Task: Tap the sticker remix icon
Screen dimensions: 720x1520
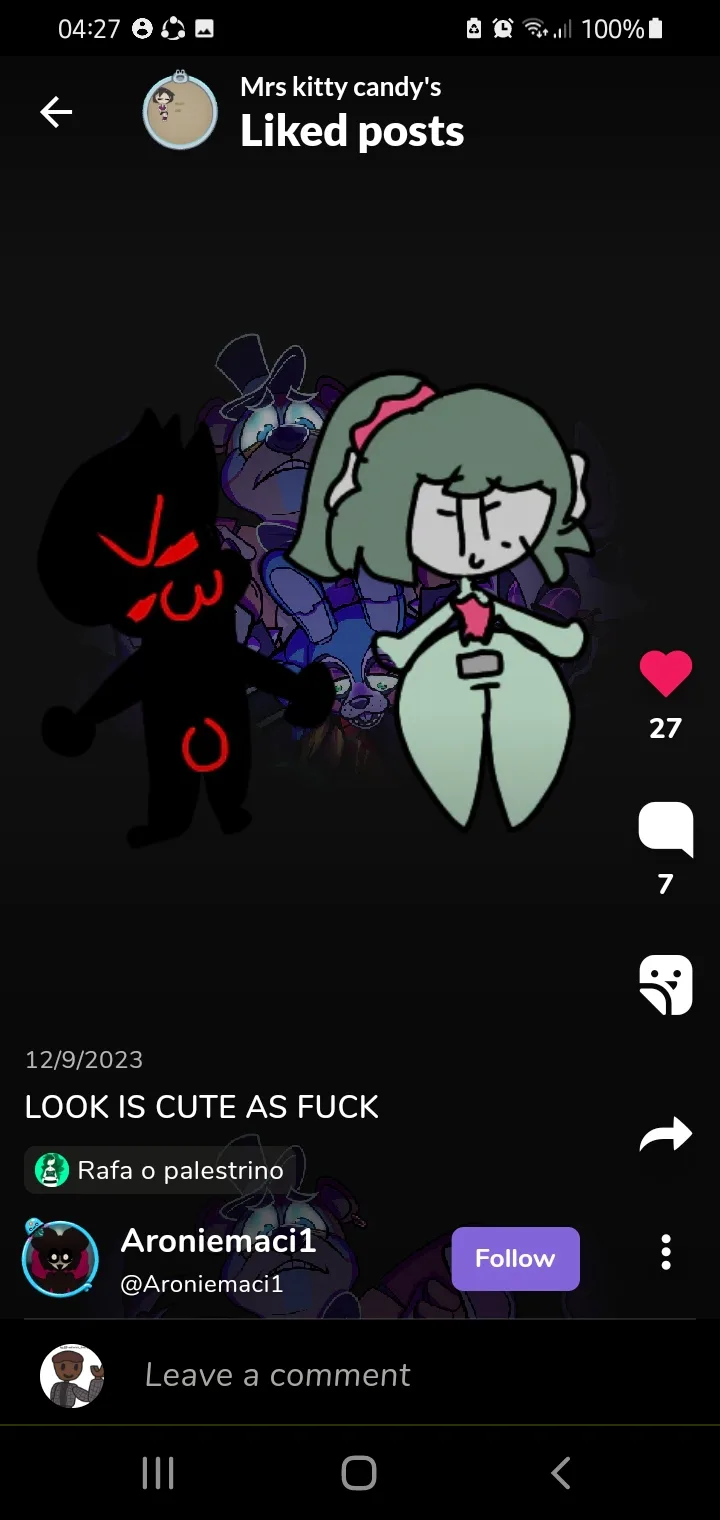Action: (x=666, y=984)
